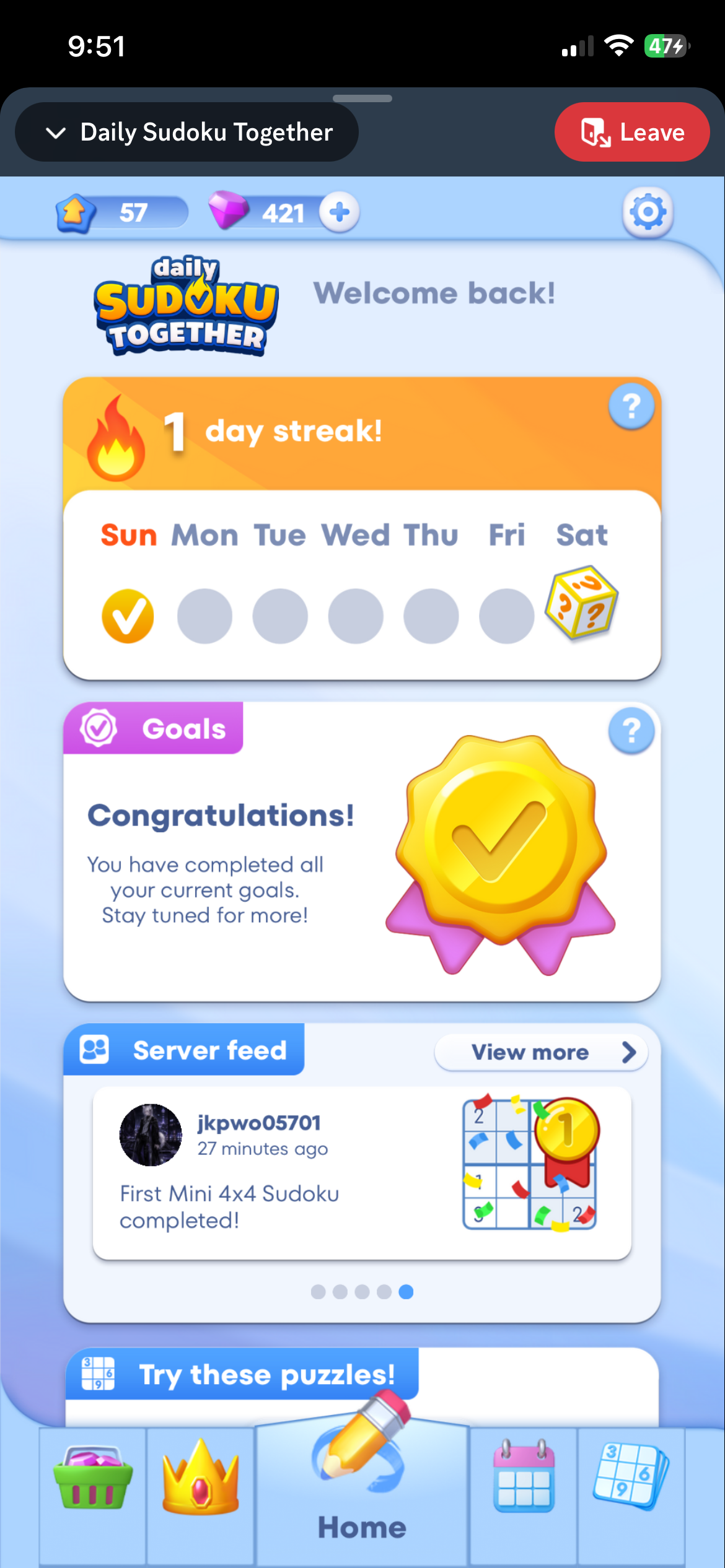Open jkpwo05701's Mini 4x4 Sudoku feed post
The height and width of the screenshot is (1568, 725).
pyautogui.click(x=362, y=1173)
